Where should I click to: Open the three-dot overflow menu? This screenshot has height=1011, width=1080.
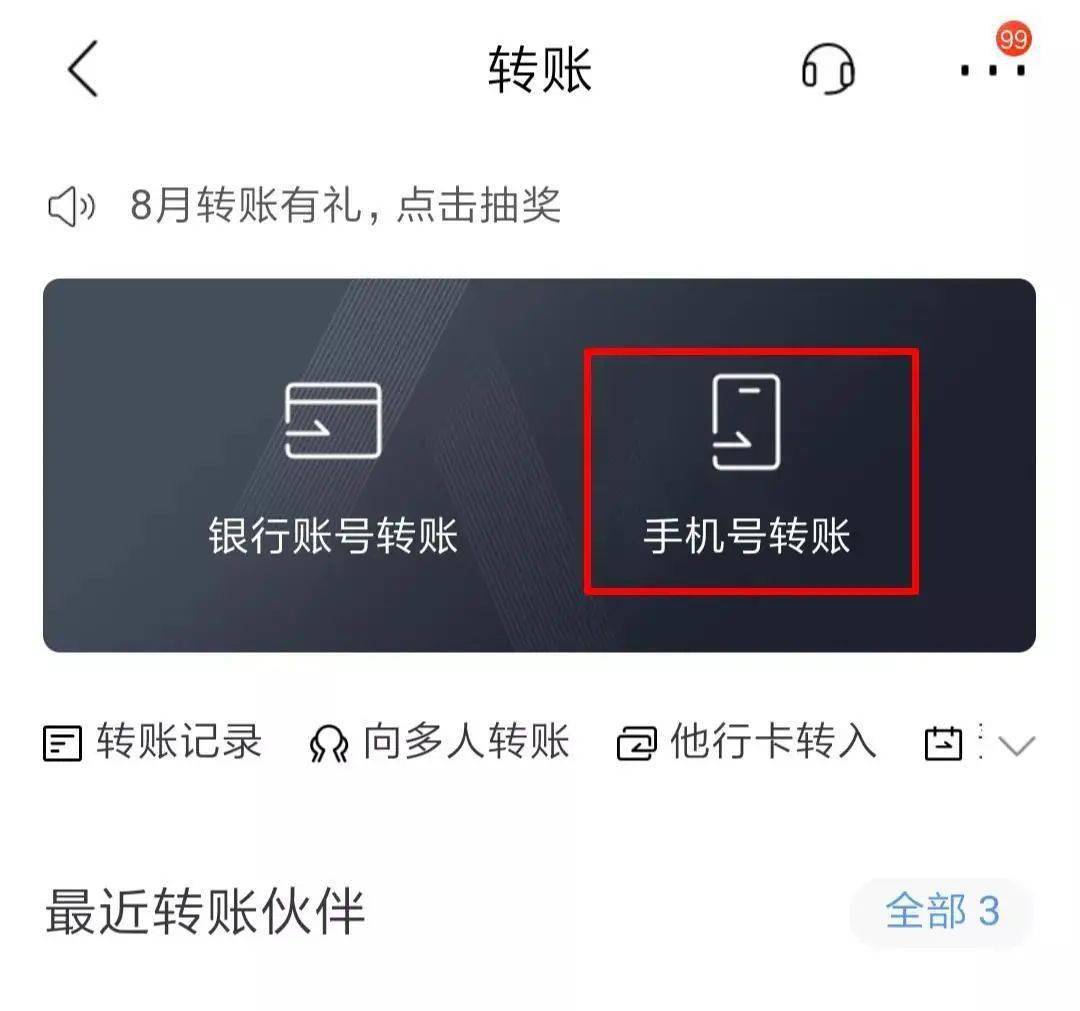[x=992, y=69]
